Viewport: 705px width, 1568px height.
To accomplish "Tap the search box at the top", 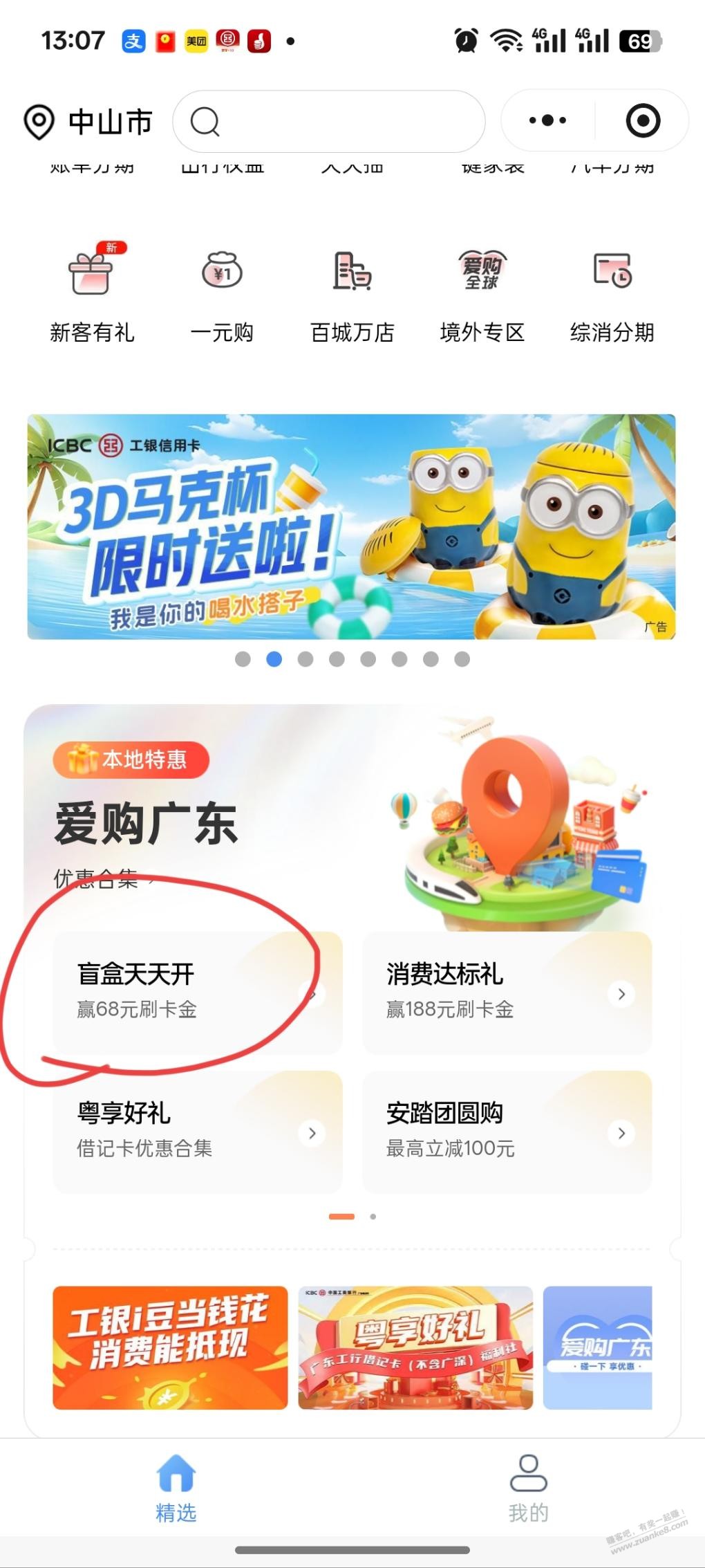I will pos(329,122).
